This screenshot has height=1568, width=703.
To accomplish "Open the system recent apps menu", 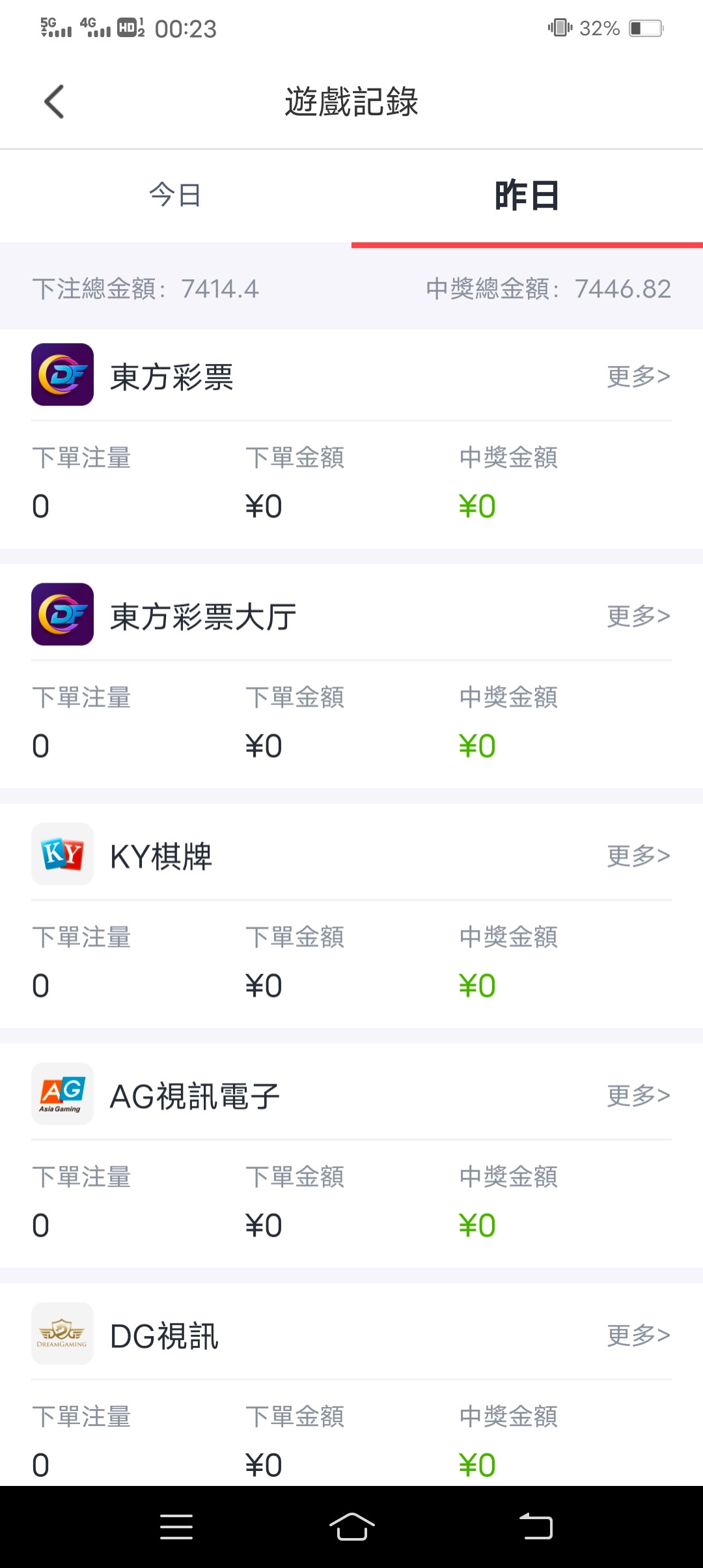I will click(x=176, y=1526).
